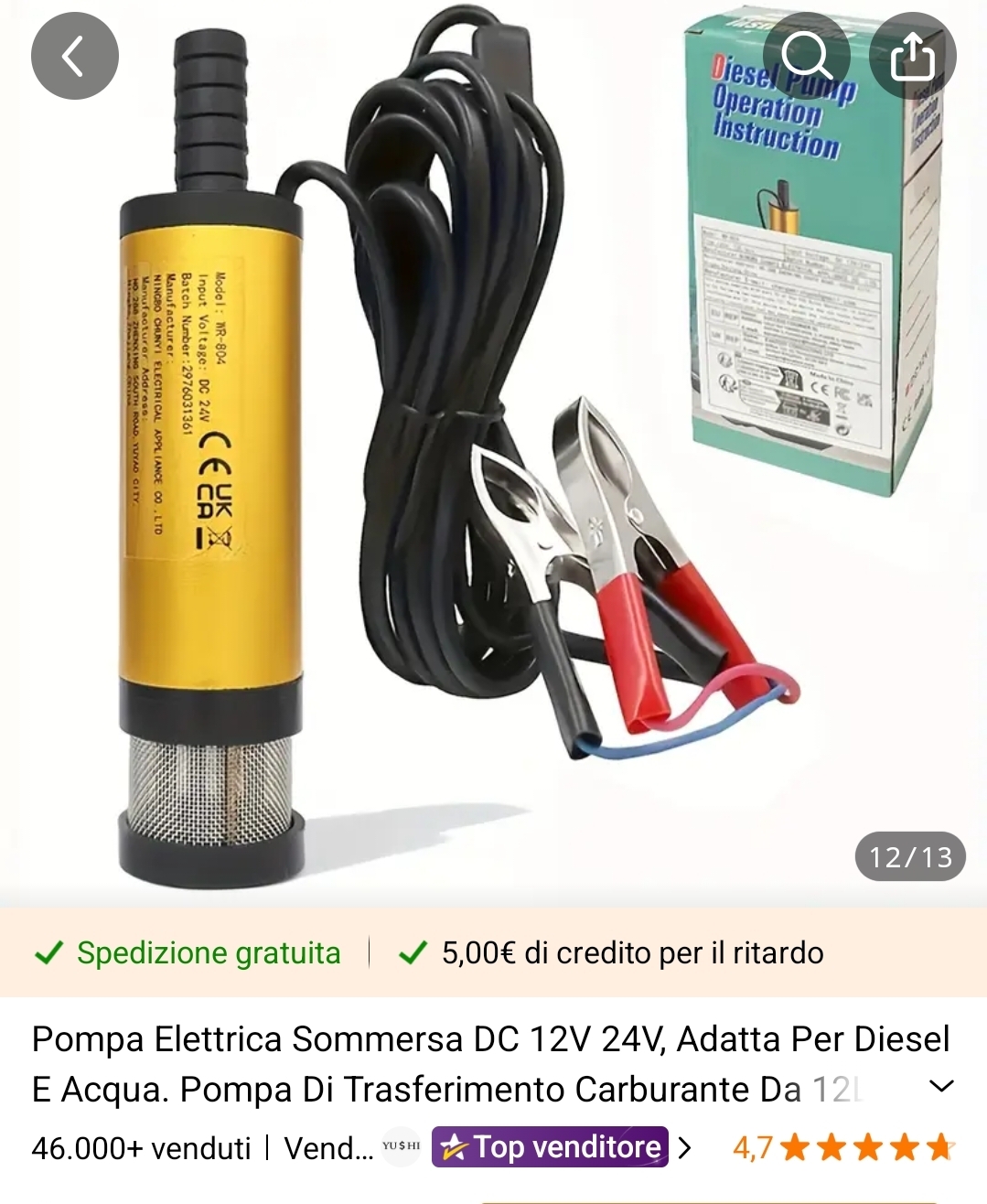This screenshot has height=1204, width=987.
Task: Open the search magnifier icon
Action: pyautogui.click(x=806, y=57)
